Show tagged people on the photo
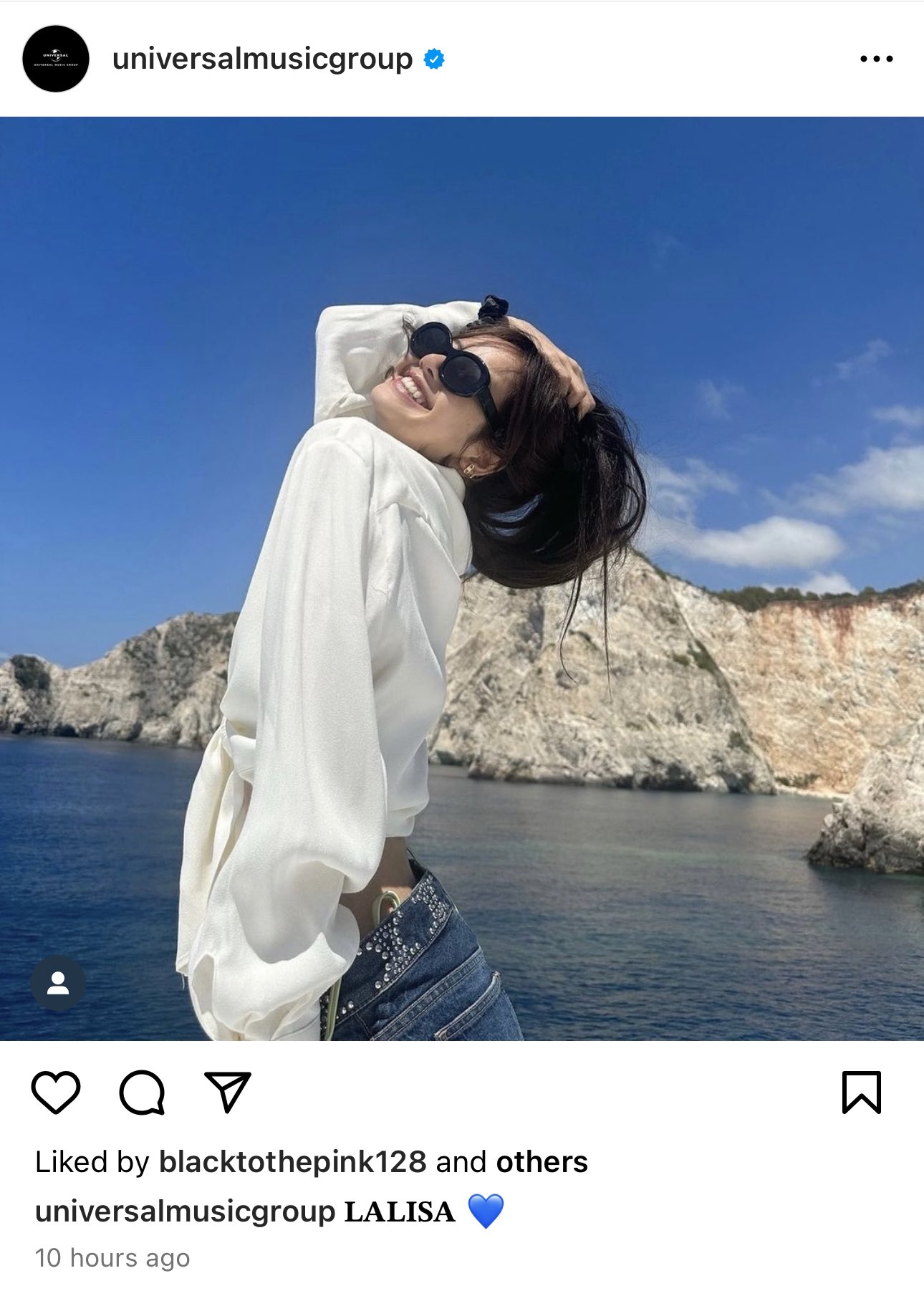This screenshot has width=924, height=1296. click(58, 983)
